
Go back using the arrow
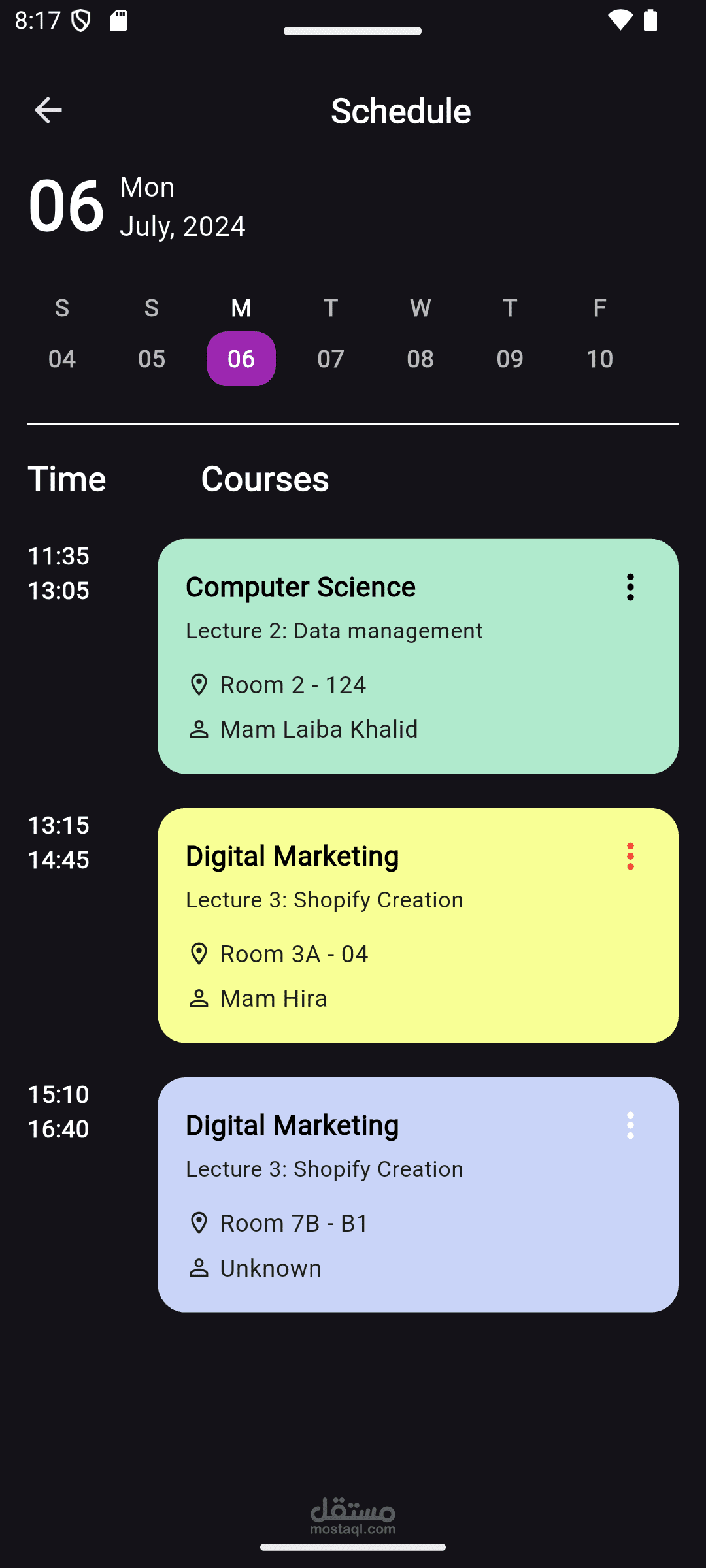48,110
